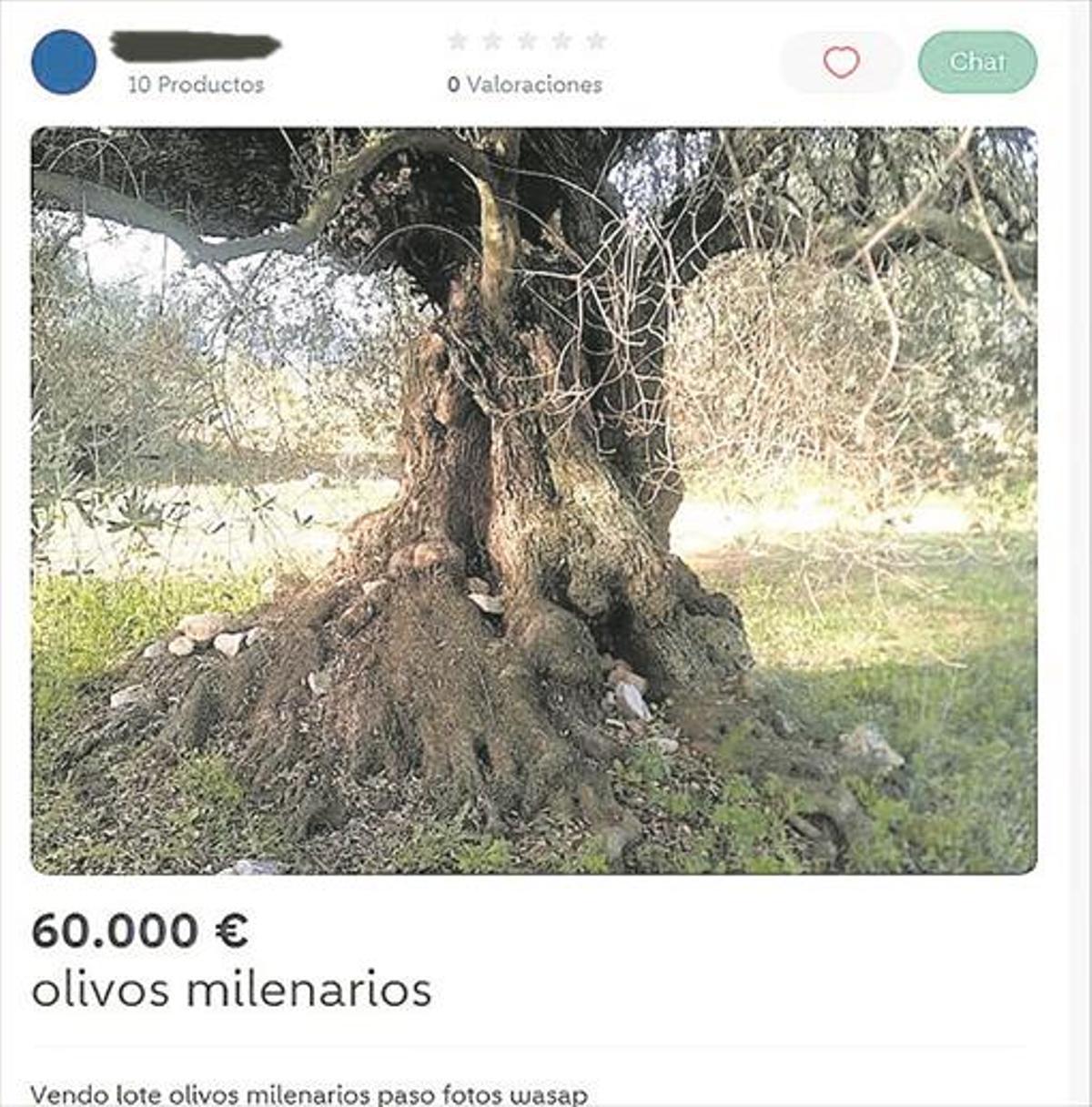1092x1107 pixels.
Task: Click the star row above "0 Valoraciones"
Action: pyautogui.click(x=526, y=41)
